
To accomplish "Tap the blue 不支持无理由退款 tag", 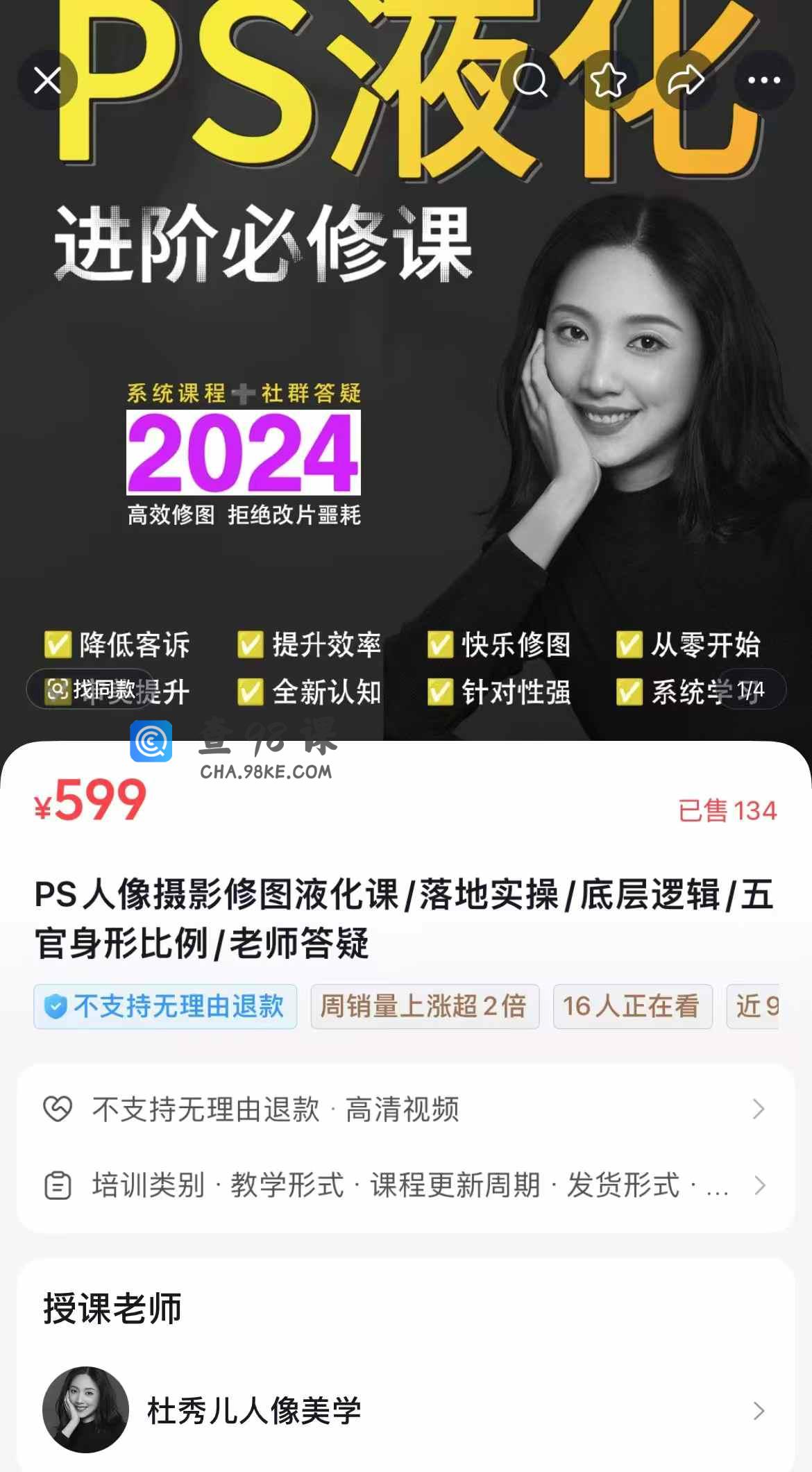I will (x=165, y=1006).
